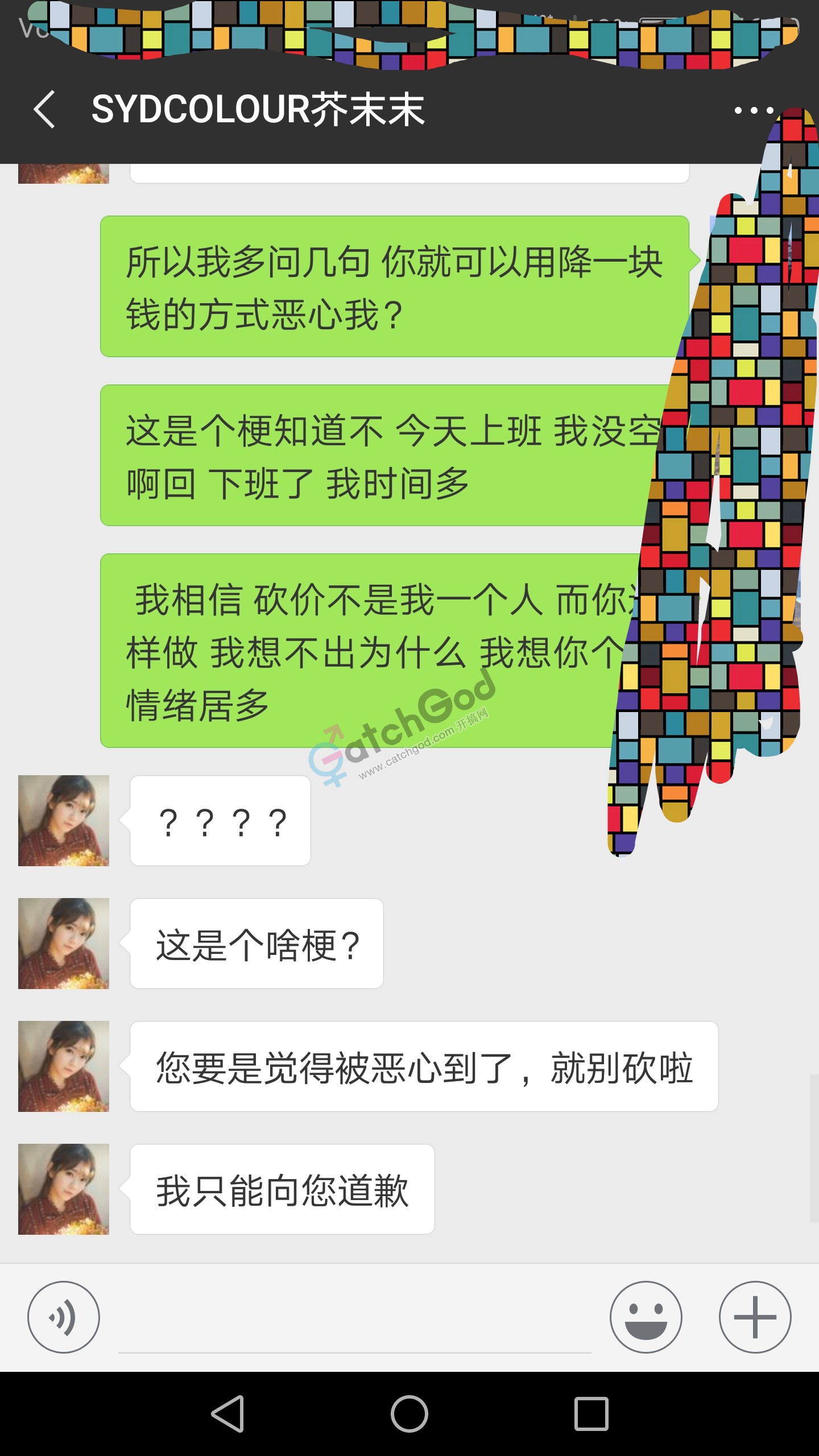The height and width of the screenshot is (1456, 819).
Task: Open the chat overflow menu
Action: pyautogui.click(x=753, y=110)
